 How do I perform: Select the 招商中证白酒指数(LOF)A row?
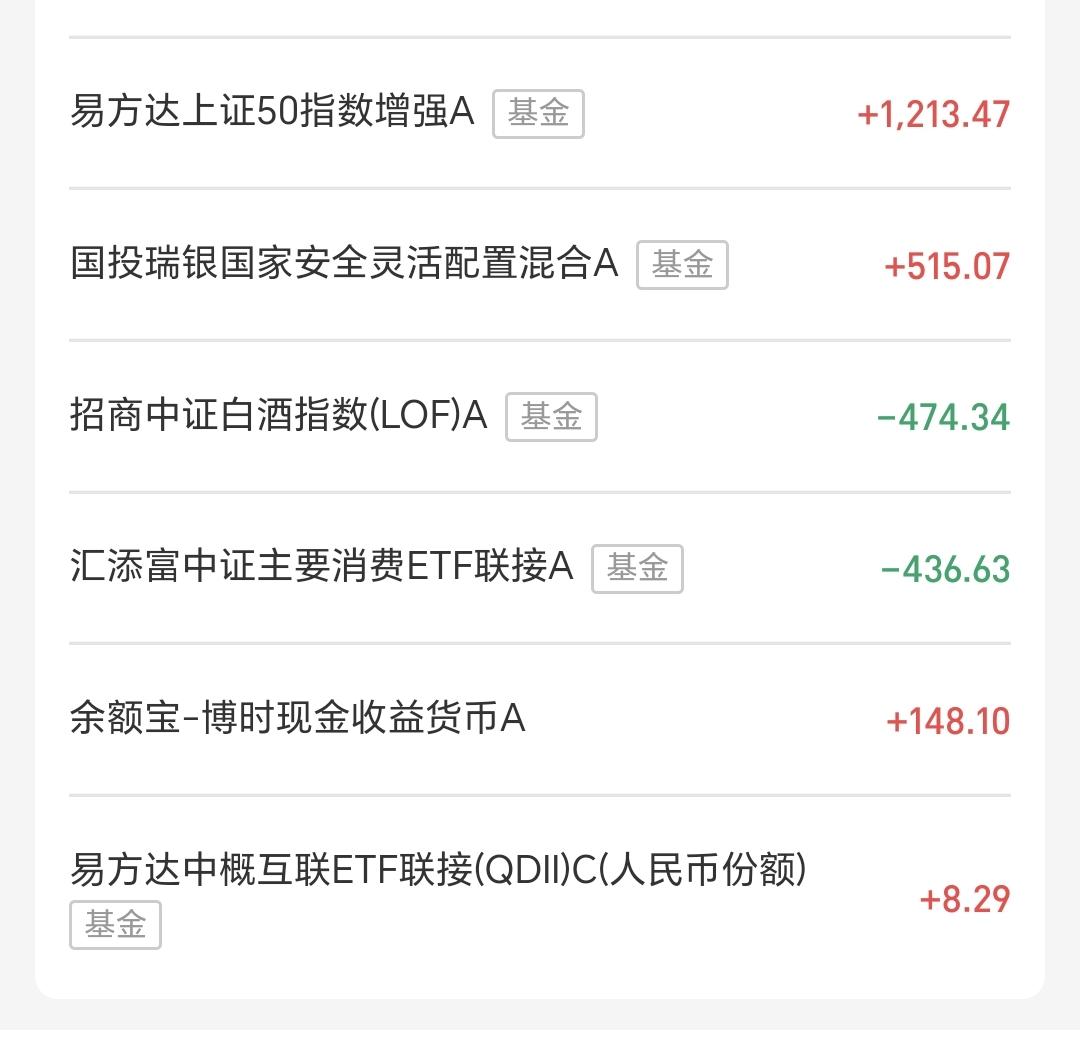click(539, 417)
